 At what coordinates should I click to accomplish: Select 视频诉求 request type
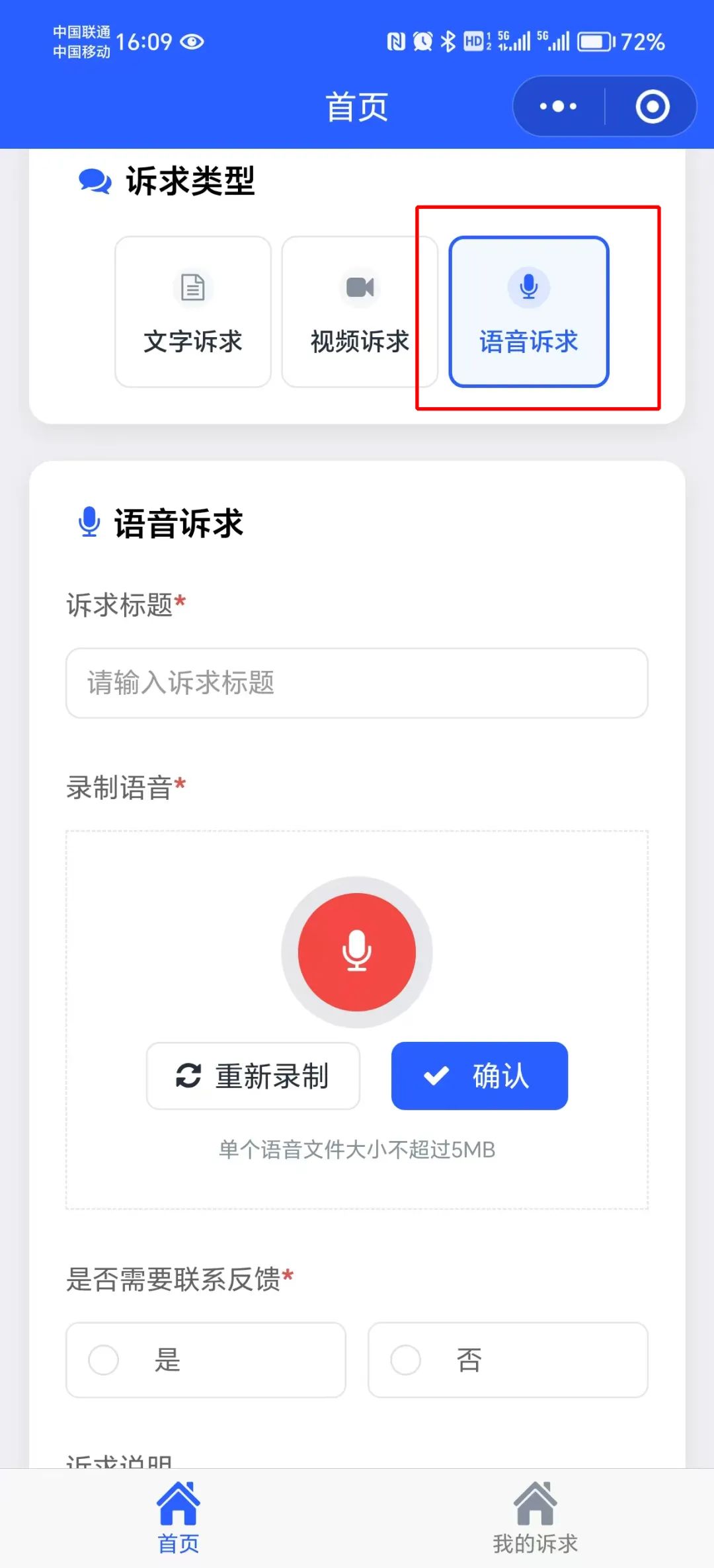(360, 311)
